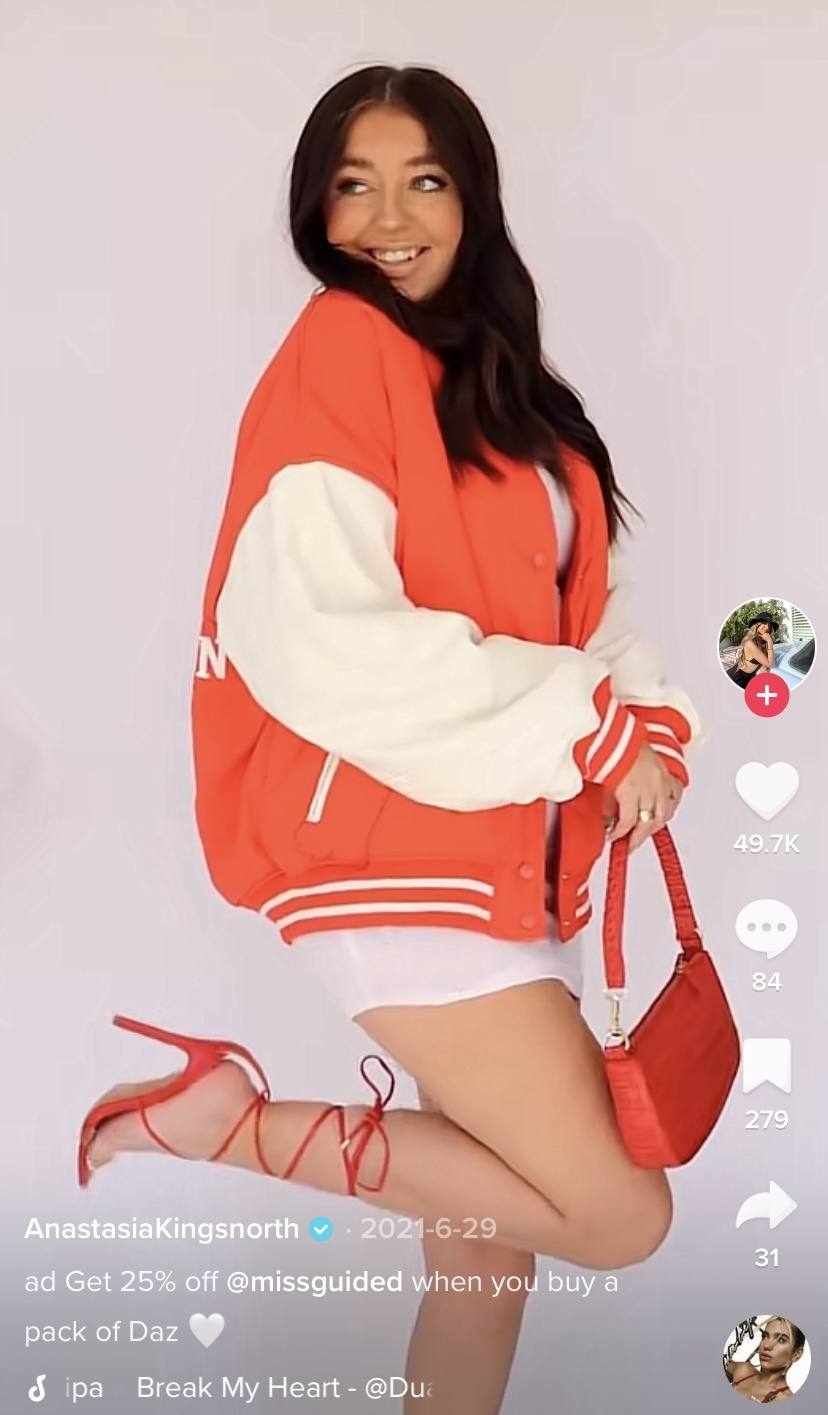
Task: Open the comments on this video
Action: (x=767, y=929)
